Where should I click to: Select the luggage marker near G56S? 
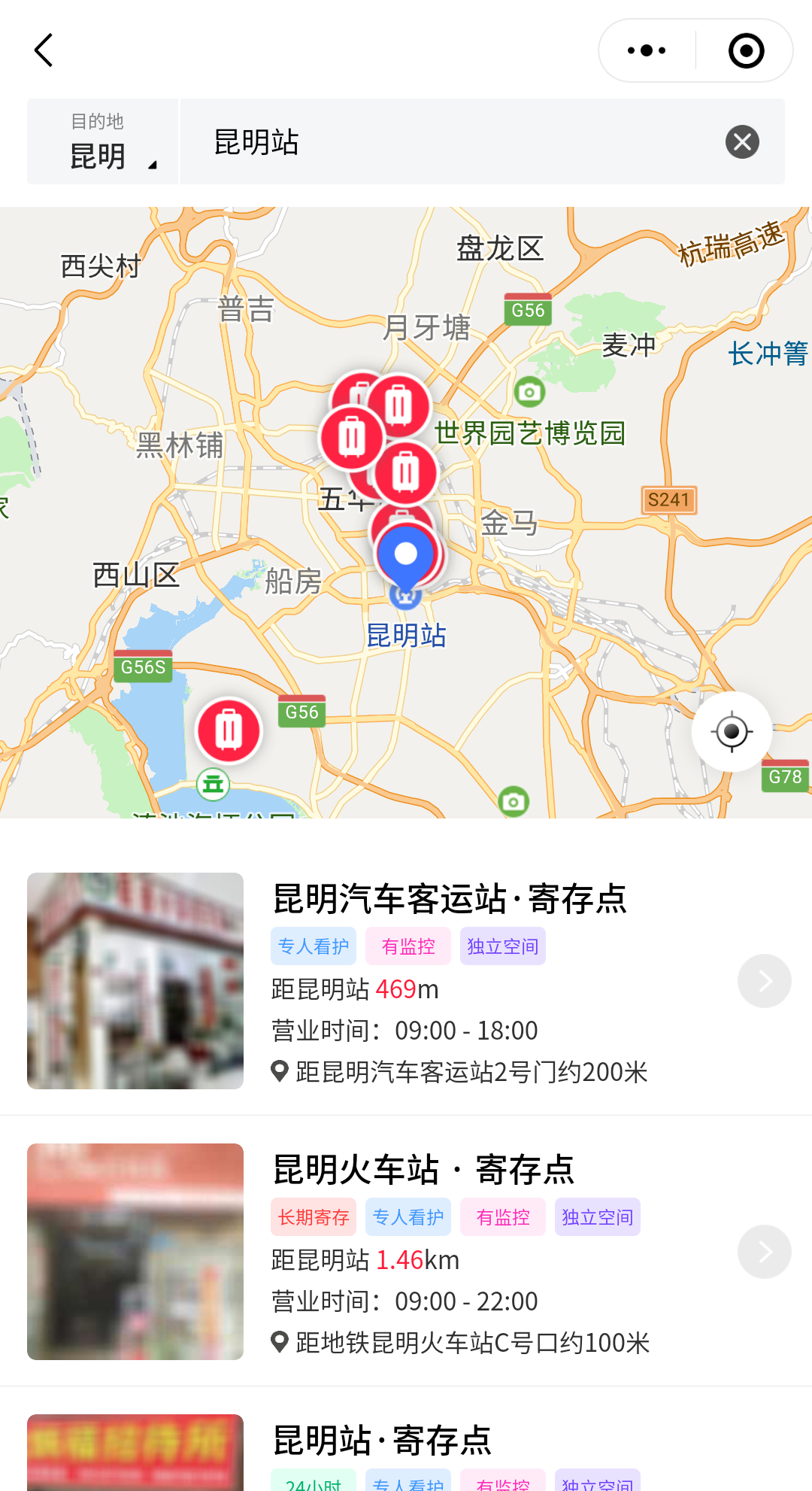[229, 730]
